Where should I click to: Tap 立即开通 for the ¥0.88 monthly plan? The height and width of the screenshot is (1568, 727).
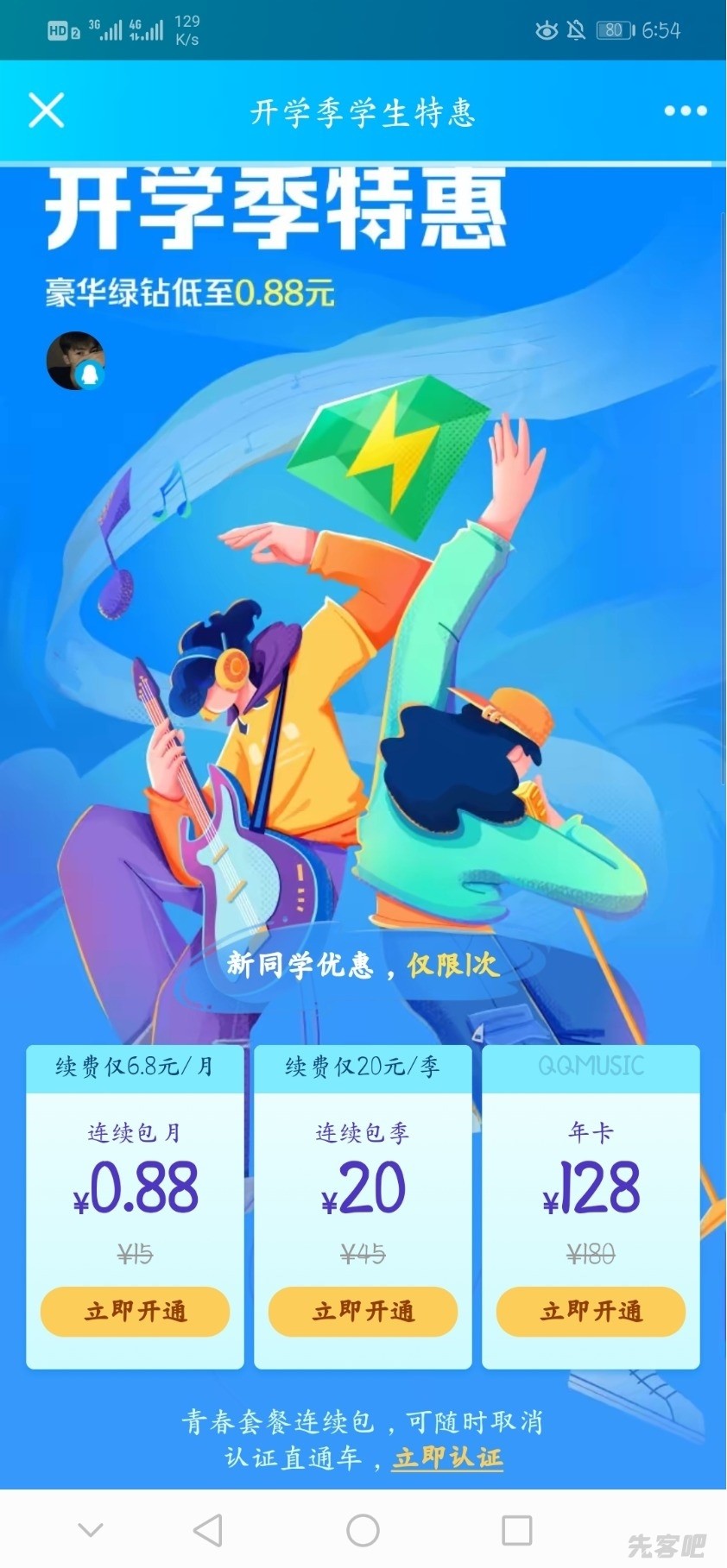click(135, 1311)
